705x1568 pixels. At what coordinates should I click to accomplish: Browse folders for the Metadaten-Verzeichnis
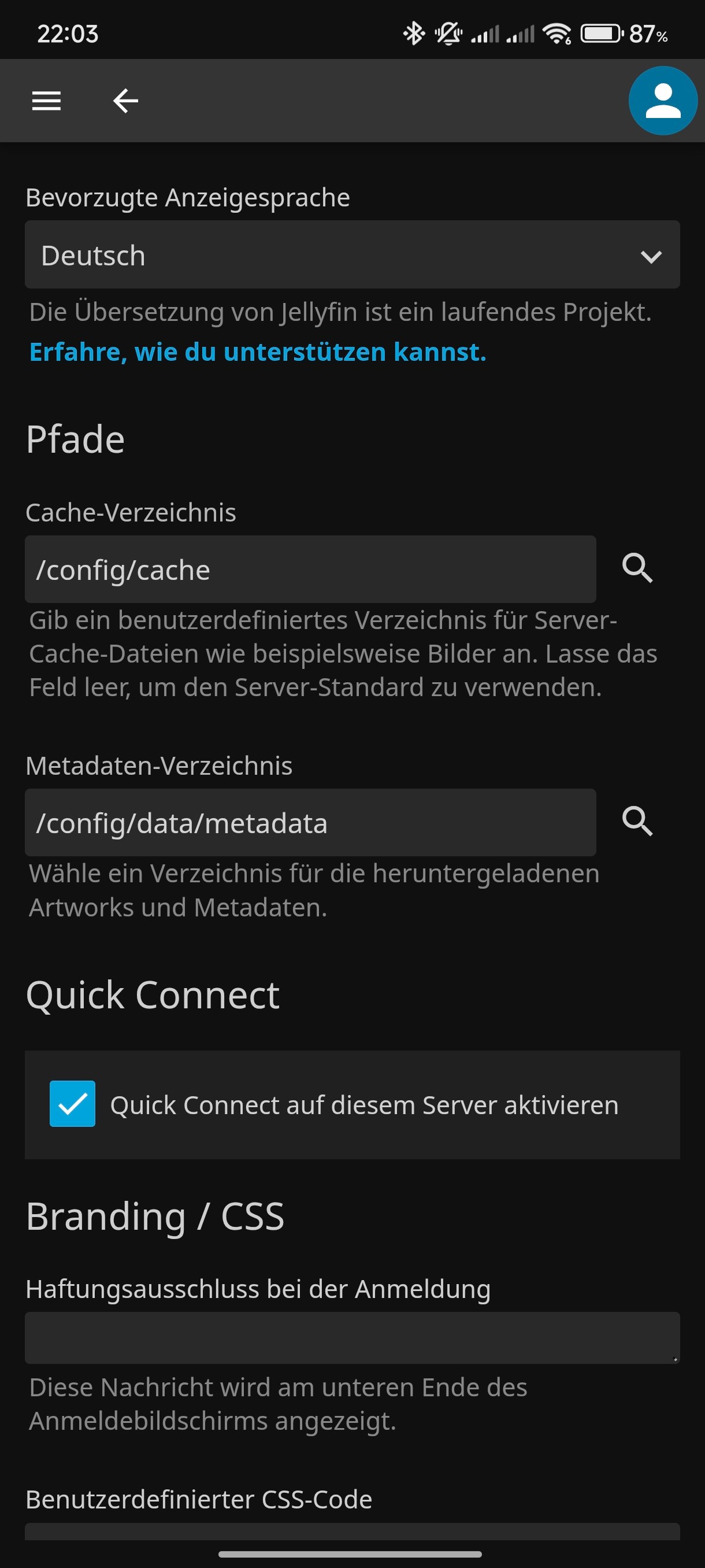pos(637,821)
